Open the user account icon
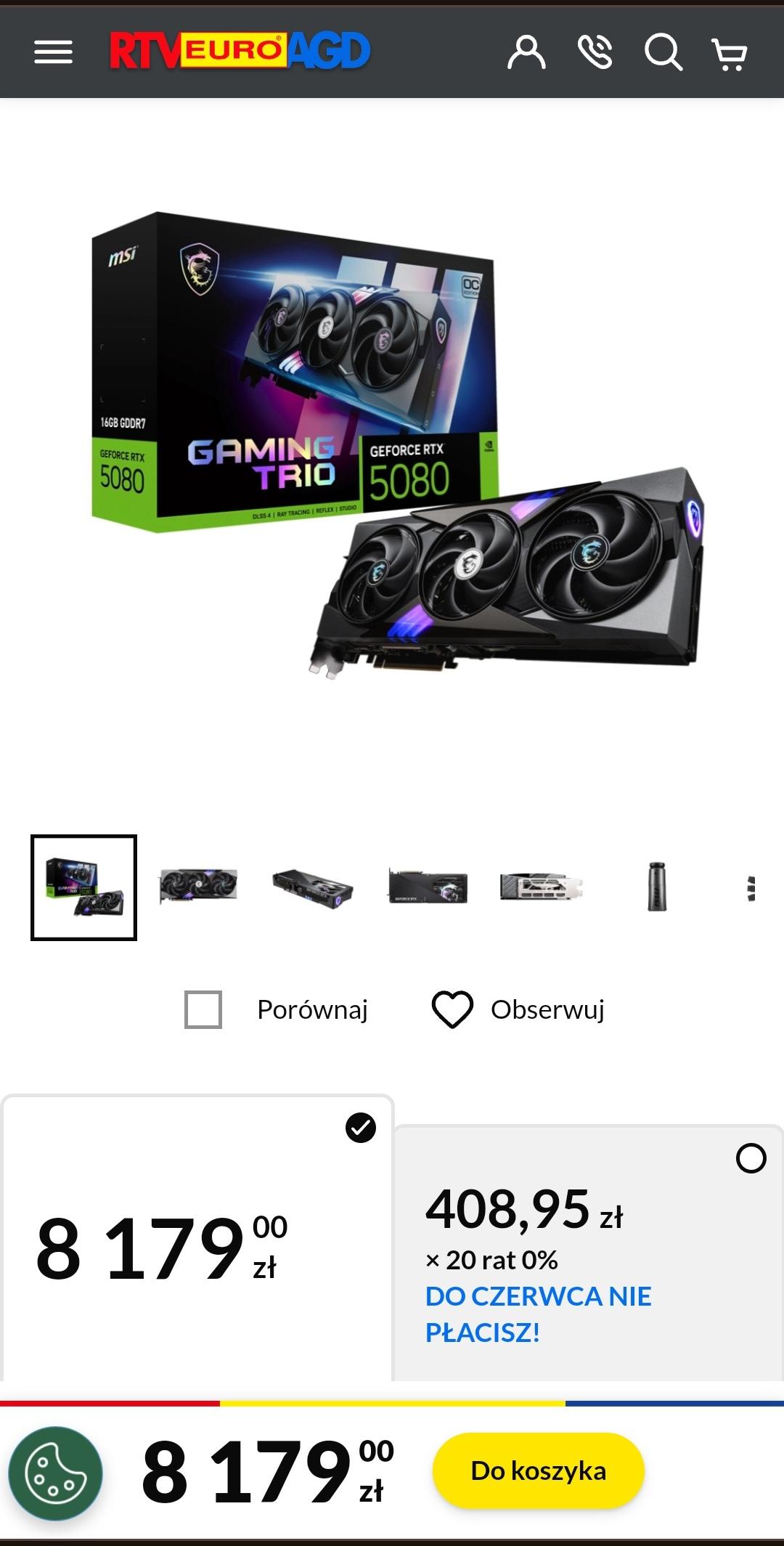 click(x=526, y=52)
